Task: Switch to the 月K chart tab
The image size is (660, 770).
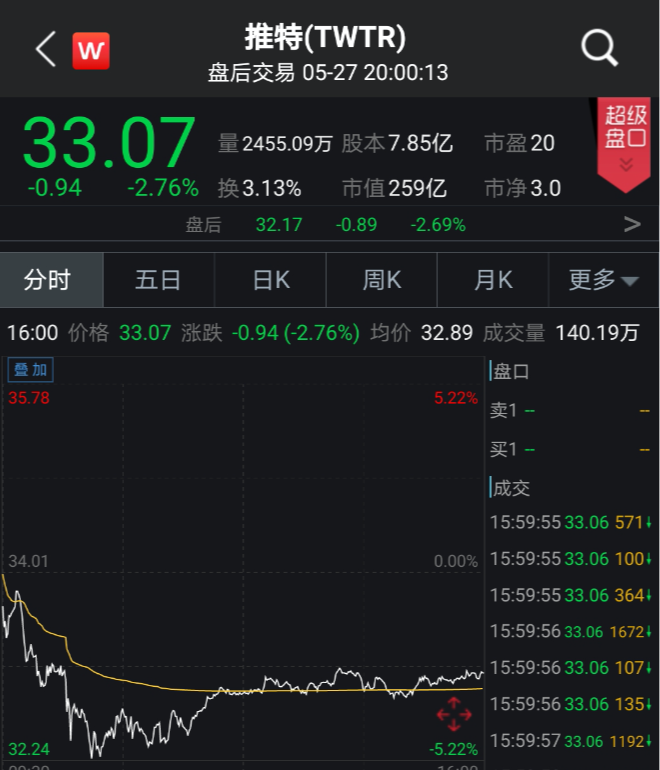Action: 492,280
